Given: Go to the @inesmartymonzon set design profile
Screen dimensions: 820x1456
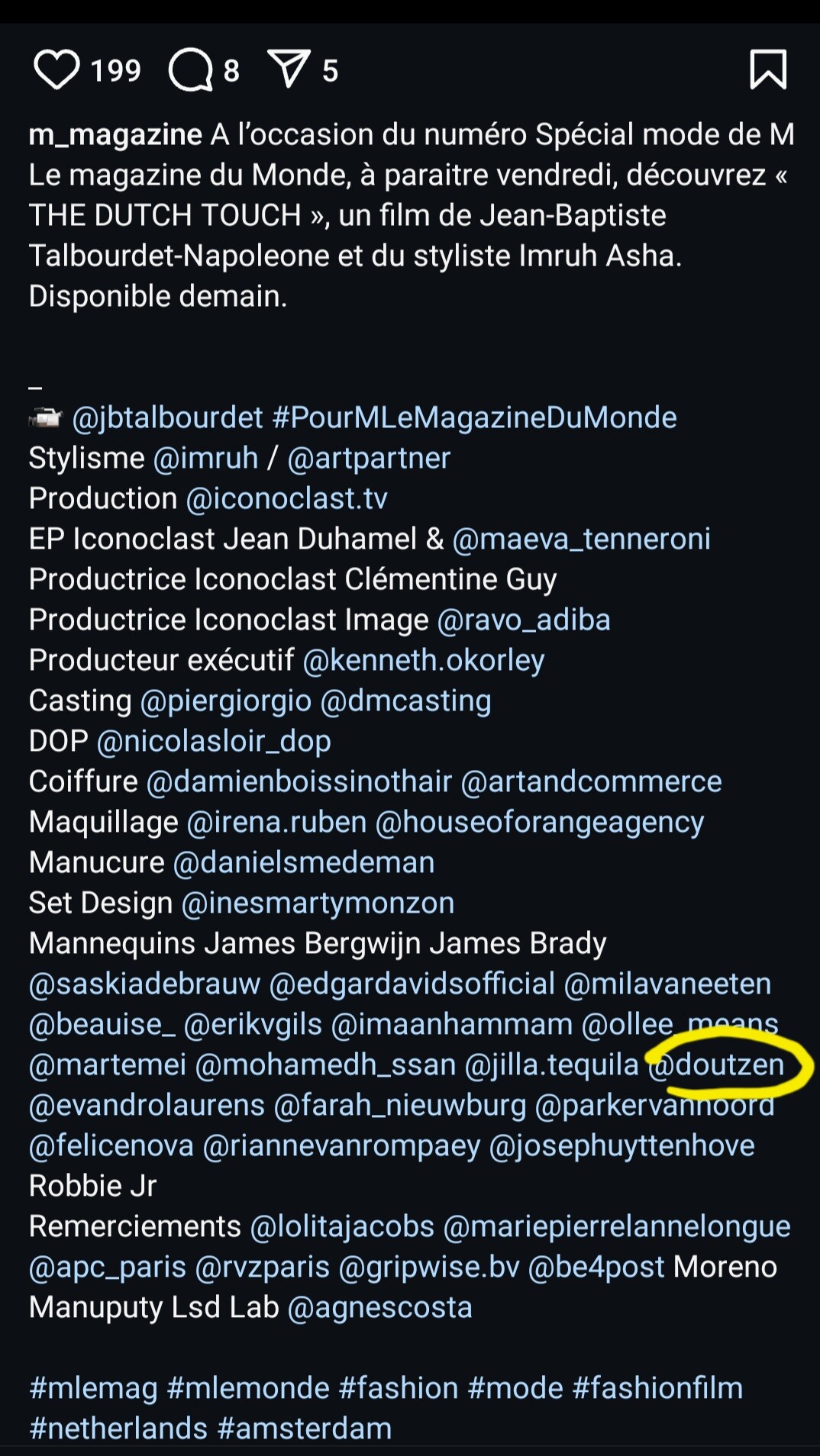Looking at the screenshot, I should tap(318, 904).
